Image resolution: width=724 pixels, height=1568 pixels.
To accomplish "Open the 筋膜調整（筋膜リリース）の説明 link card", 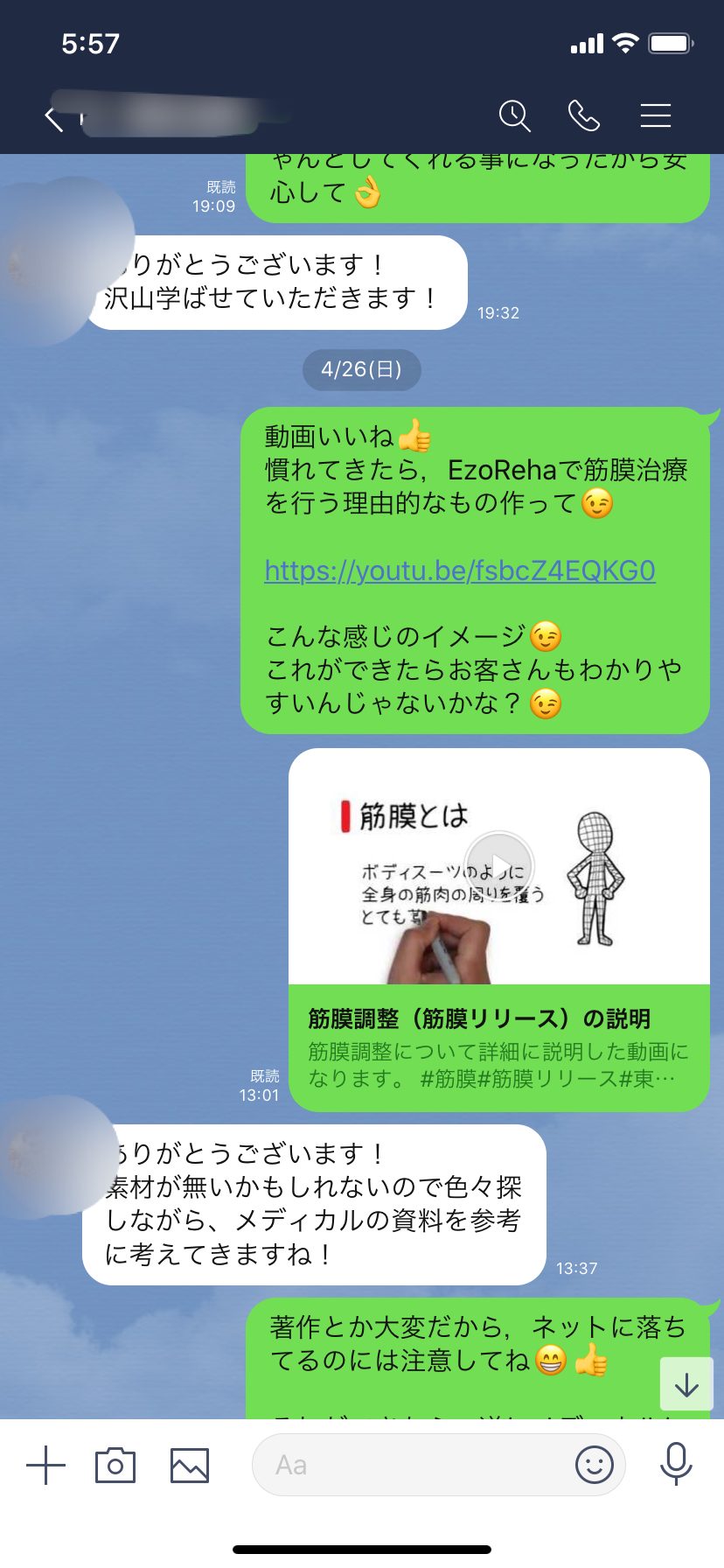I will [499, 1047].
